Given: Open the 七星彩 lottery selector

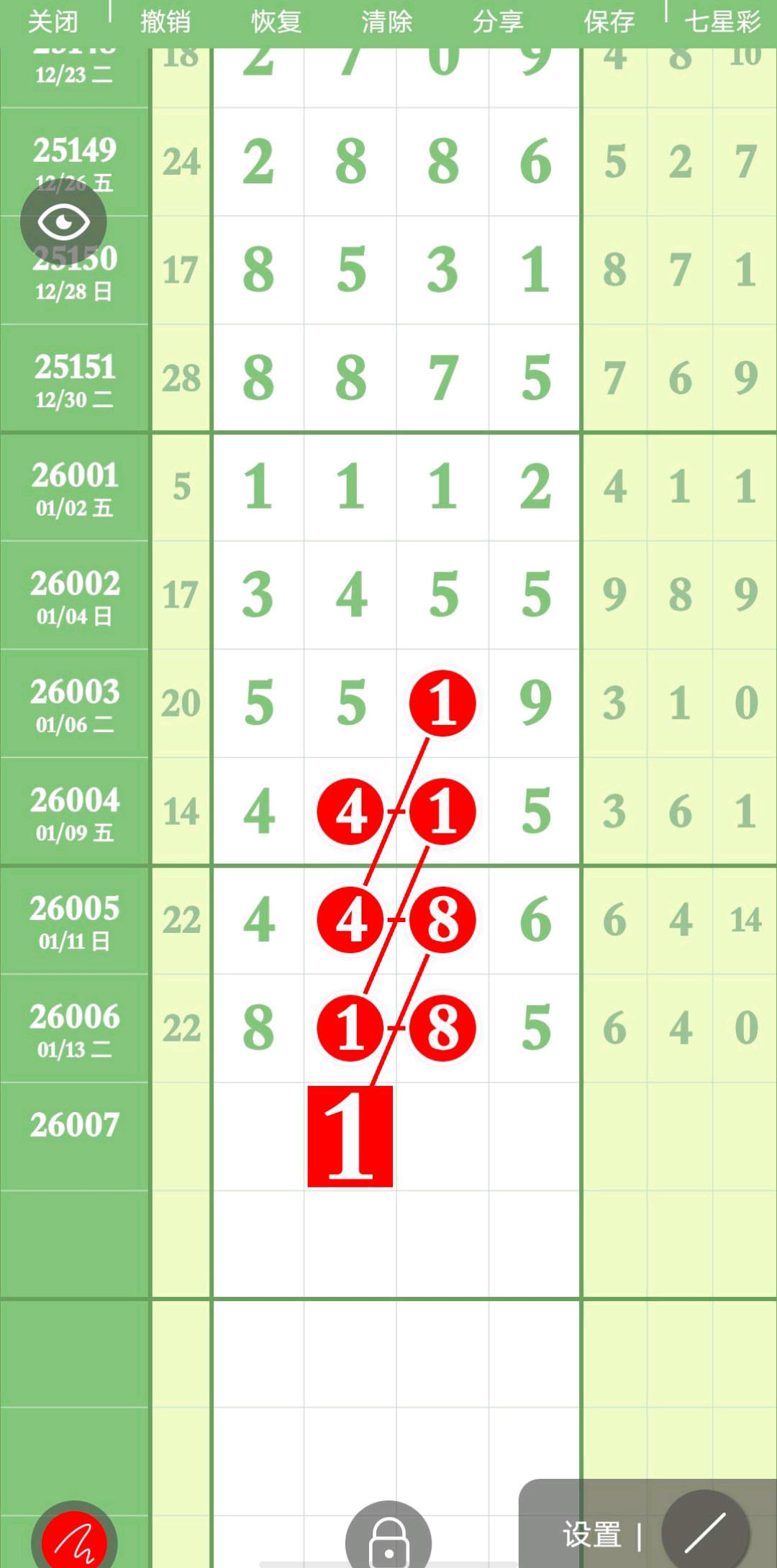Looking at the screenshot, I should (x=722, y=22).
